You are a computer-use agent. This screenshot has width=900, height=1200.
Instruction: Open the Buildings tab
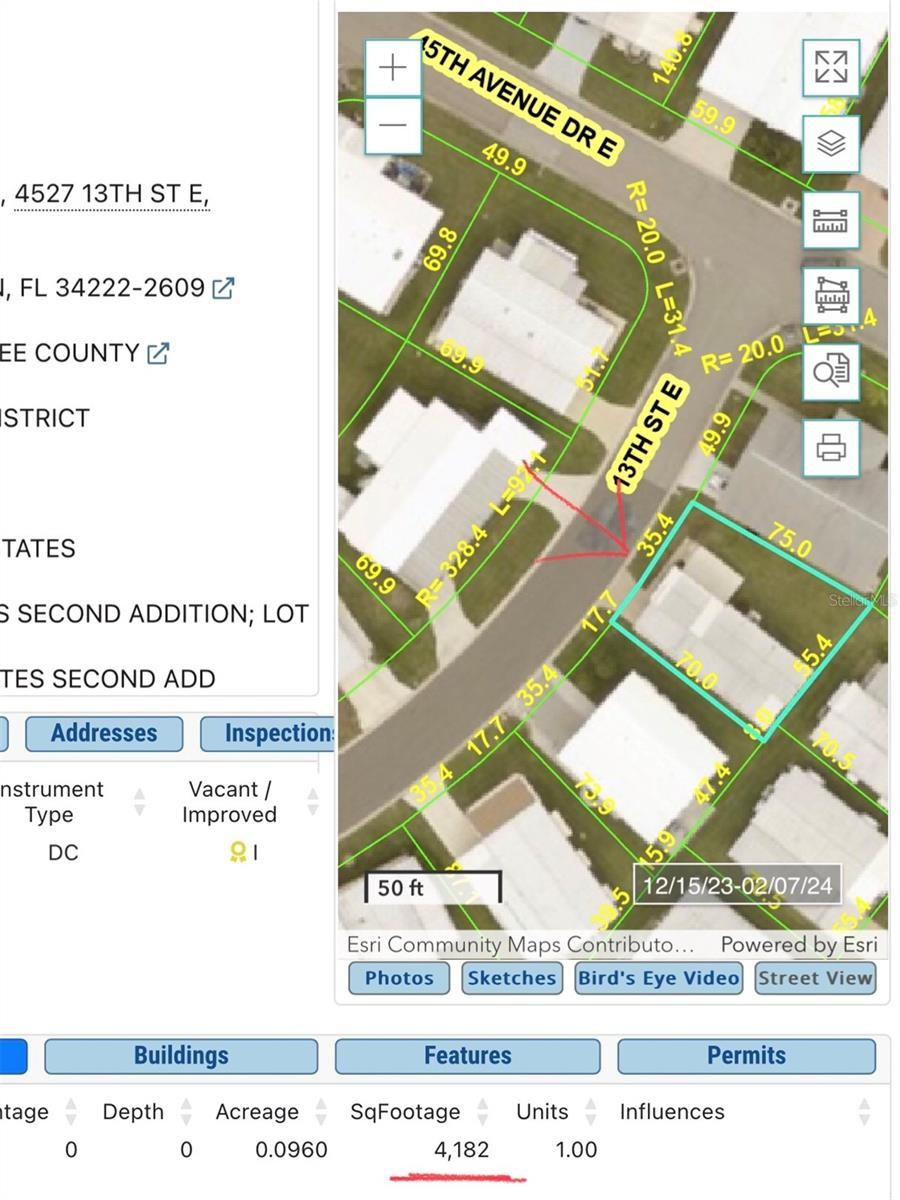coord(181,1056)
